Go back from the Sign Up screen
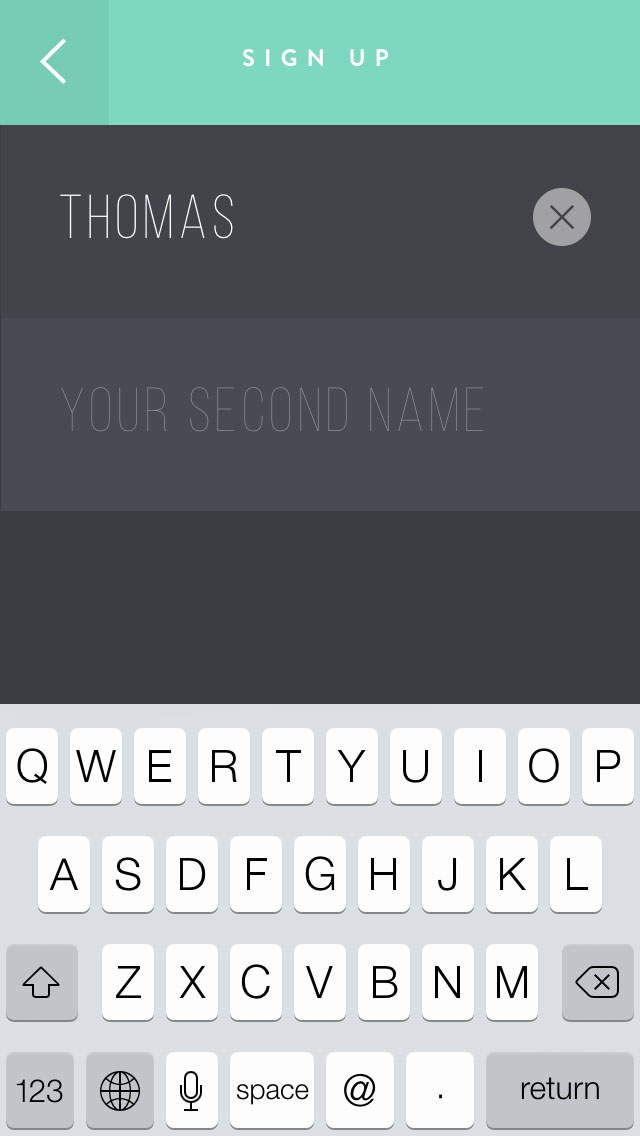The width and height of the screenshot is (640, 1136). (54, 62)
